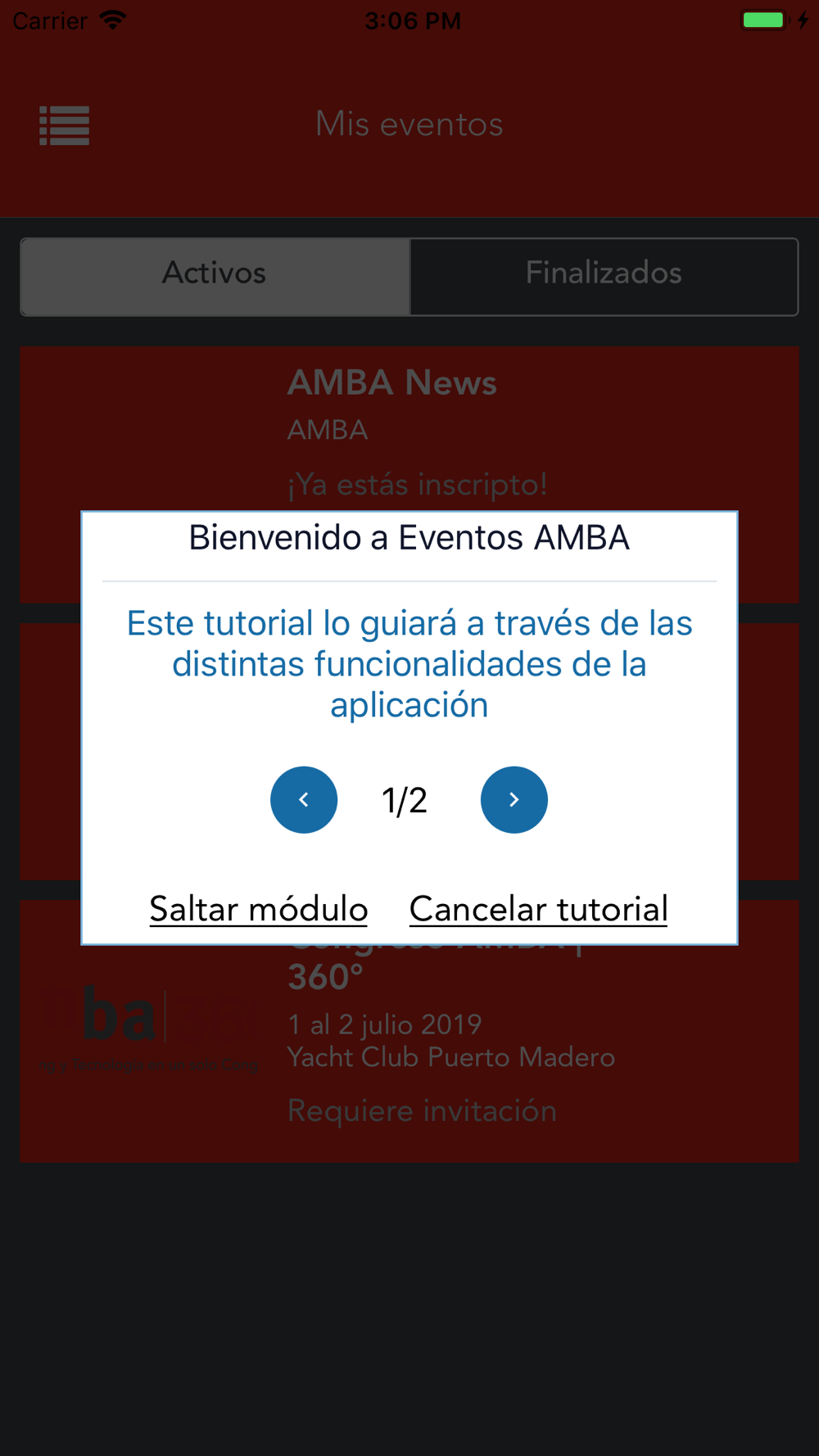This screenshot has width=819, height=1456.
Task: Go back to the previous tutorial step
Action: pyautogui.click(x=304, y=800)
